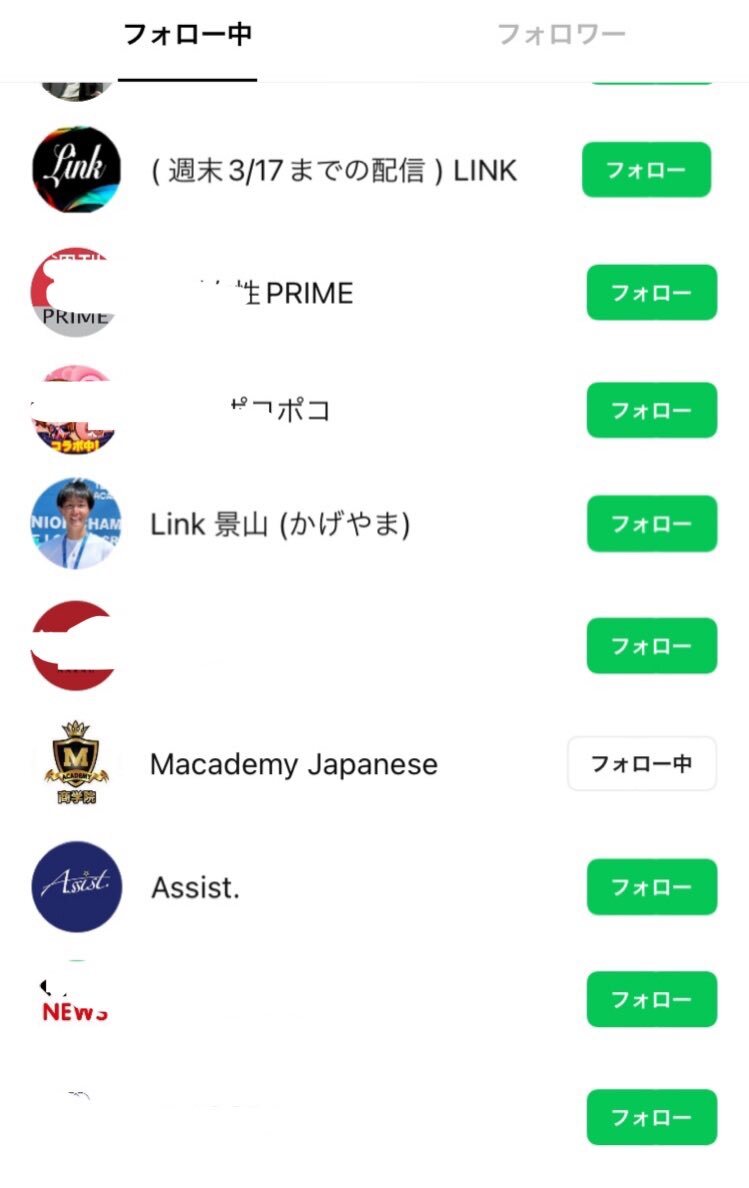Follow Link 景山 (かげやま)
This screenshot has width=749, height=1188.
pyautogui.click(x=651, y=524)
